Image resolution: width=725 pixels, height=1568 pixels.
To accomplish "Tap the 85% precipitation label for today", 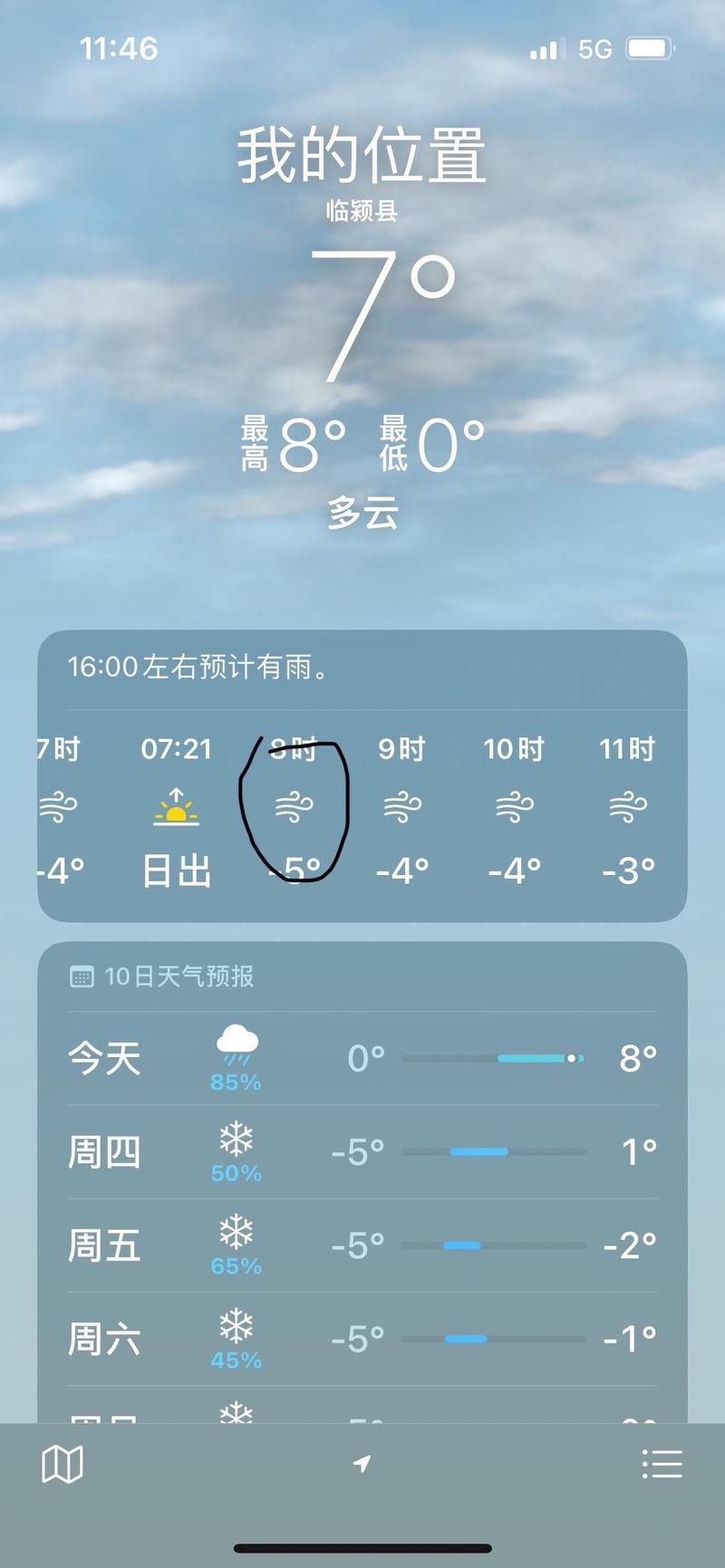I will (236, 1081).
